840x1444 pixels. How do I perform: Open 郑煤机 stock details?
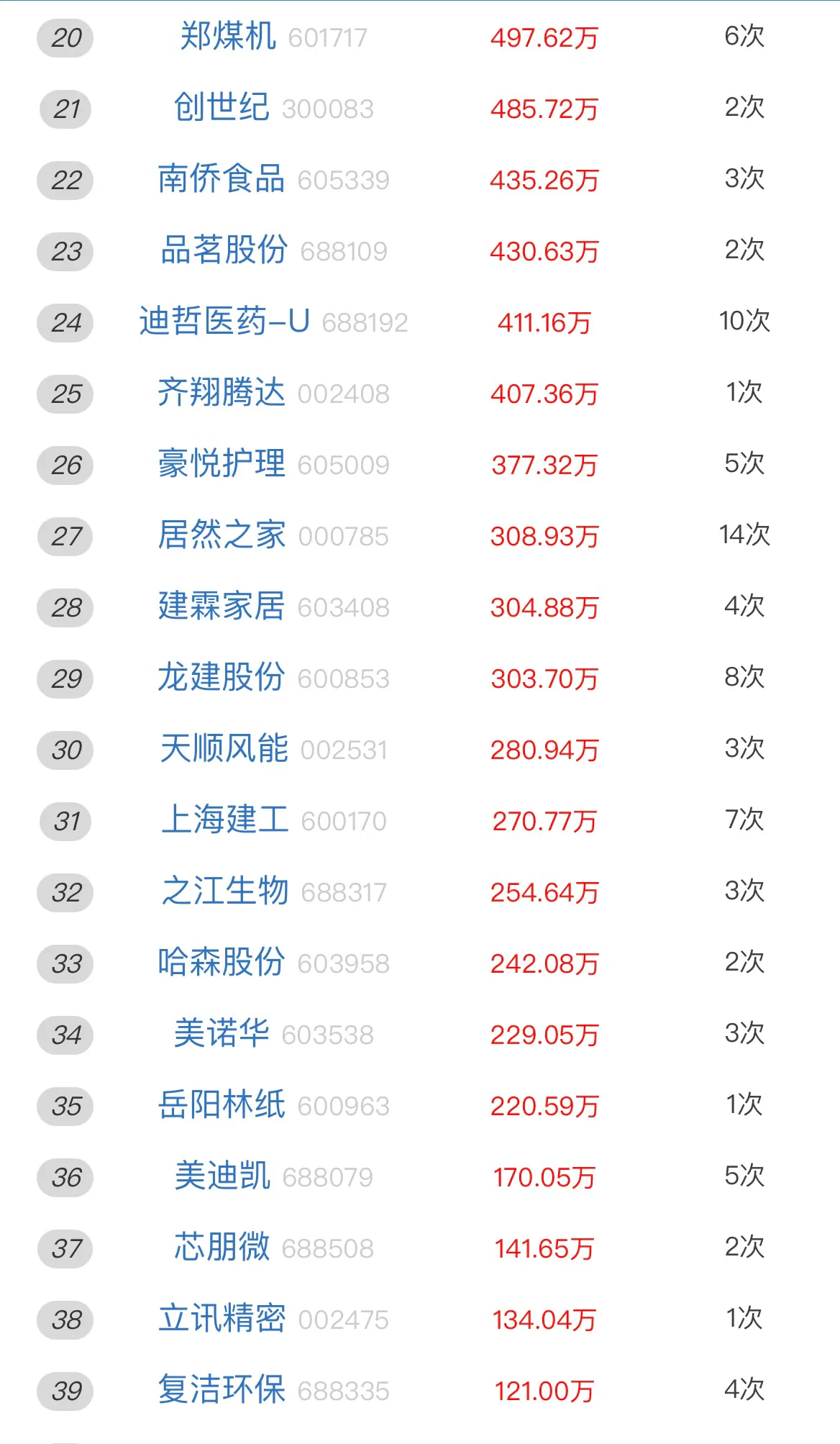(x=227, y=37)
